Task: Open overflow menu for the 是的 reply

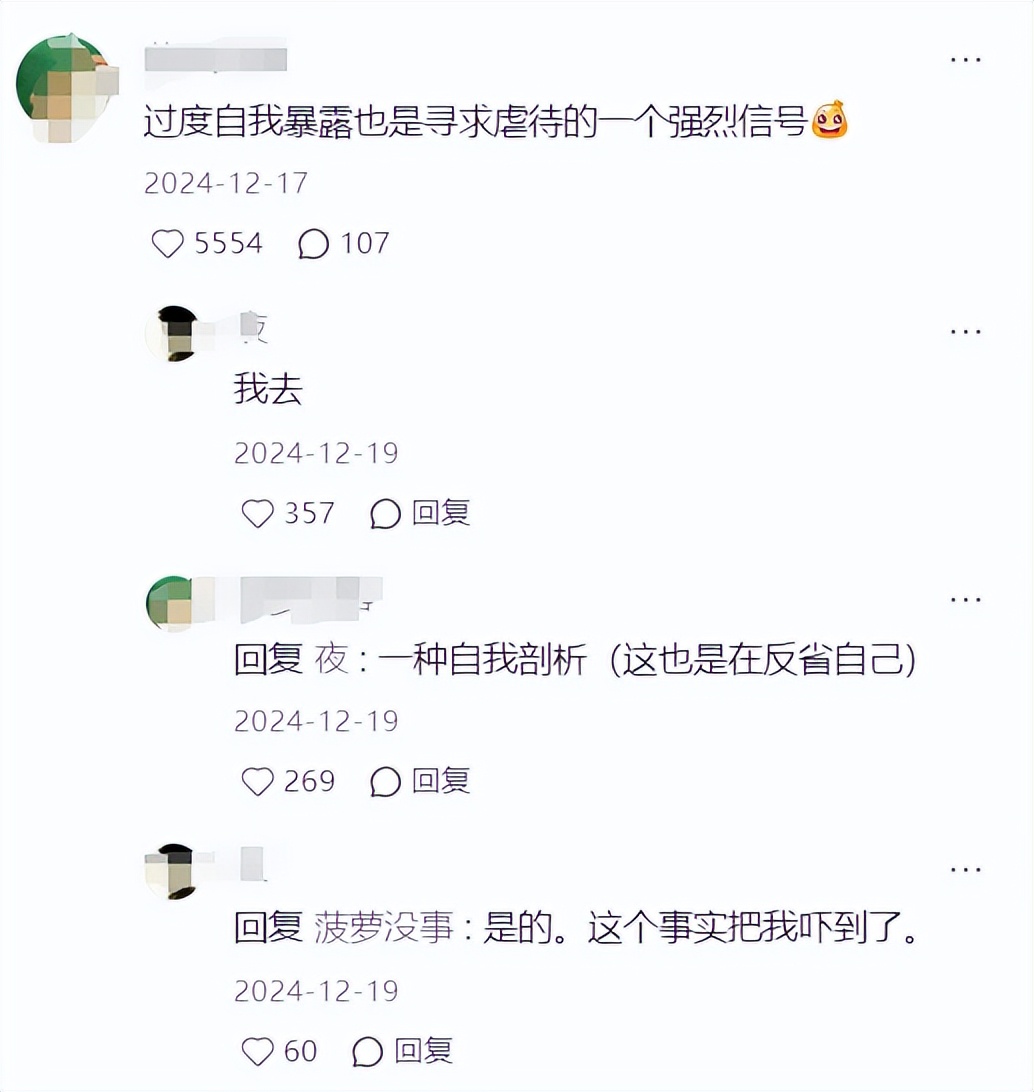Action: point(966,869)
